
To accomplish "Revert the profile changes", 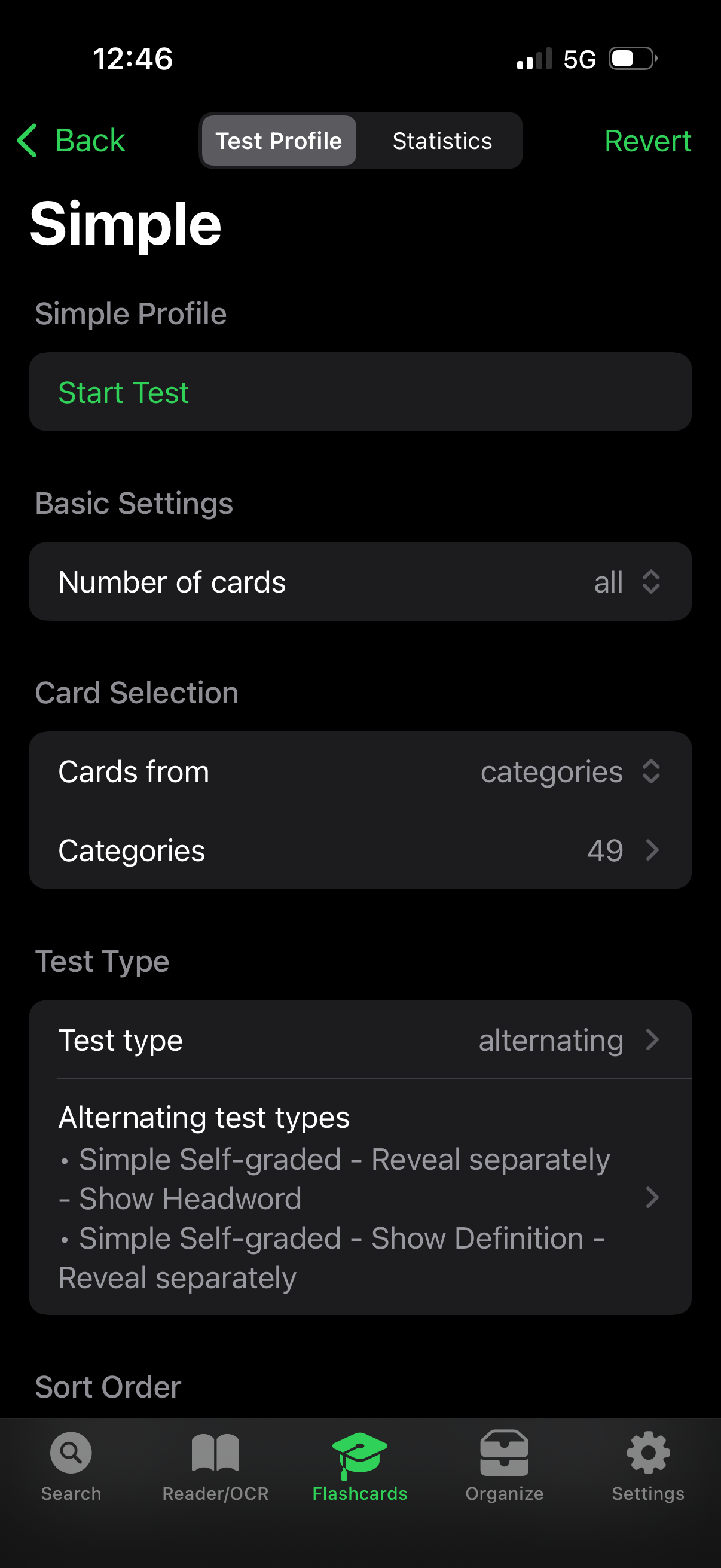I will [x=647, y=141].
